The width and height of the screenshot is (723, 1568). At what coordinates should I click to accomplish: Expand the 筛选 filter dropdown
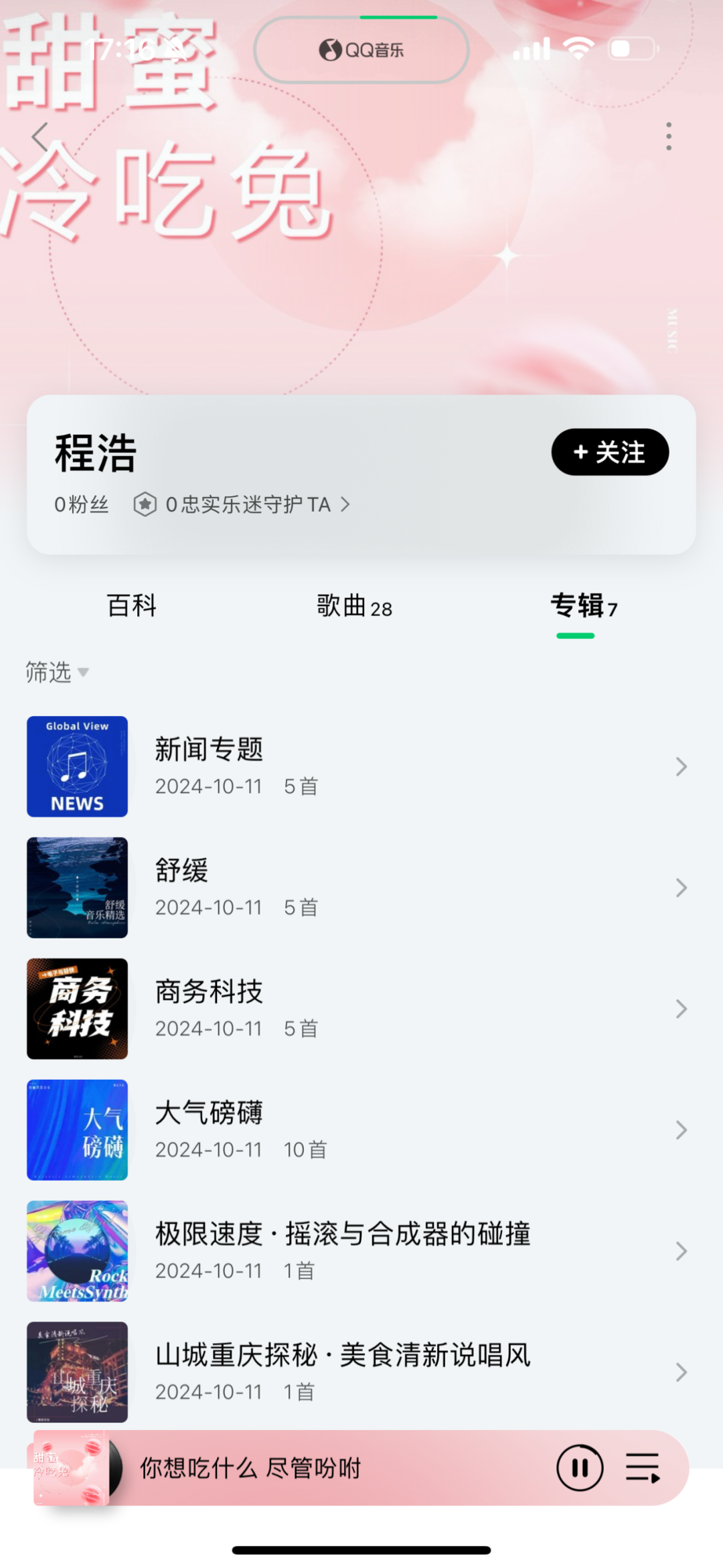pos(56,672)
